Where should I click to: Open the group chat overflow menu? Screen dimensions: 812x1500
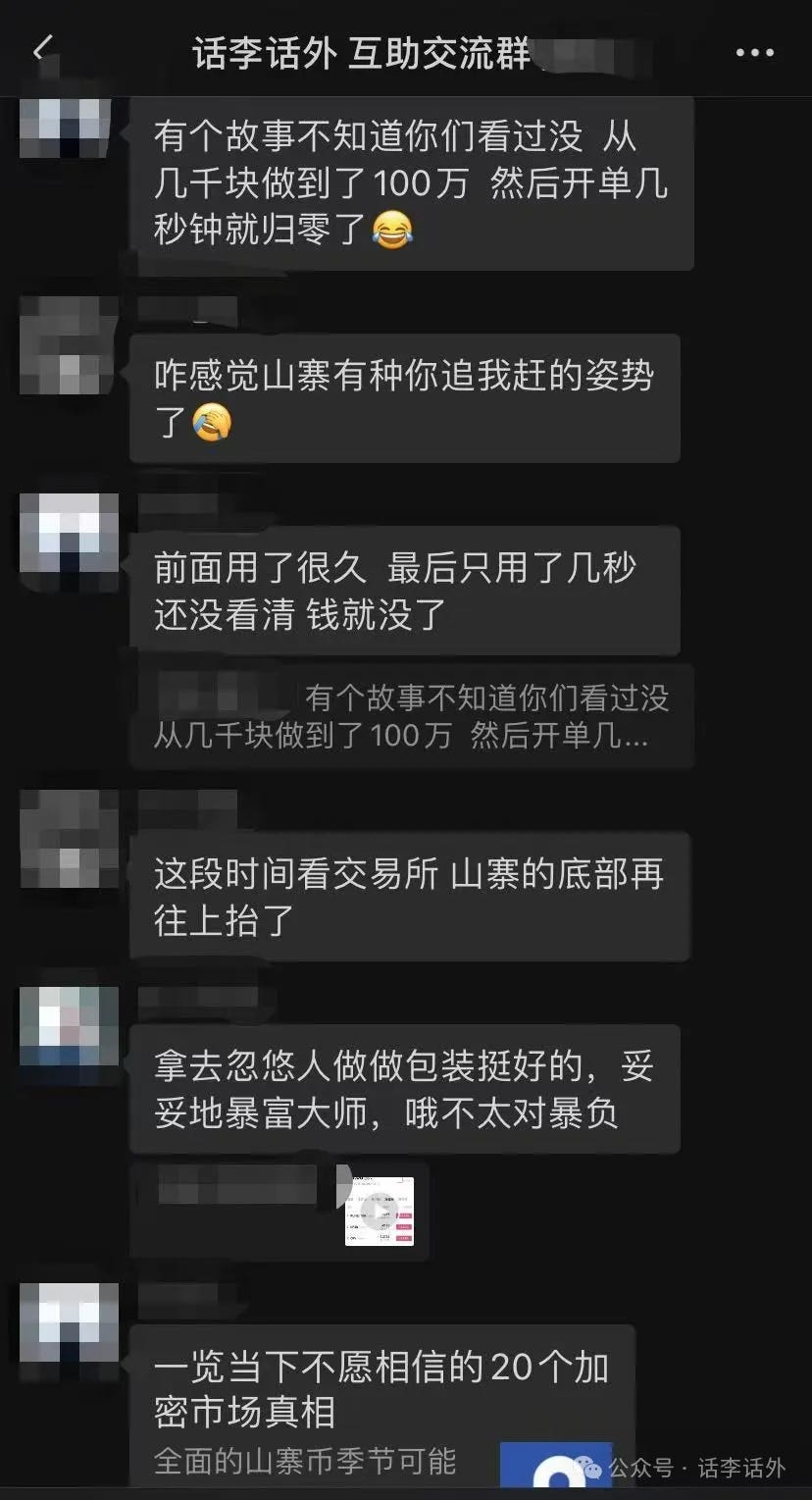point(755,53)
